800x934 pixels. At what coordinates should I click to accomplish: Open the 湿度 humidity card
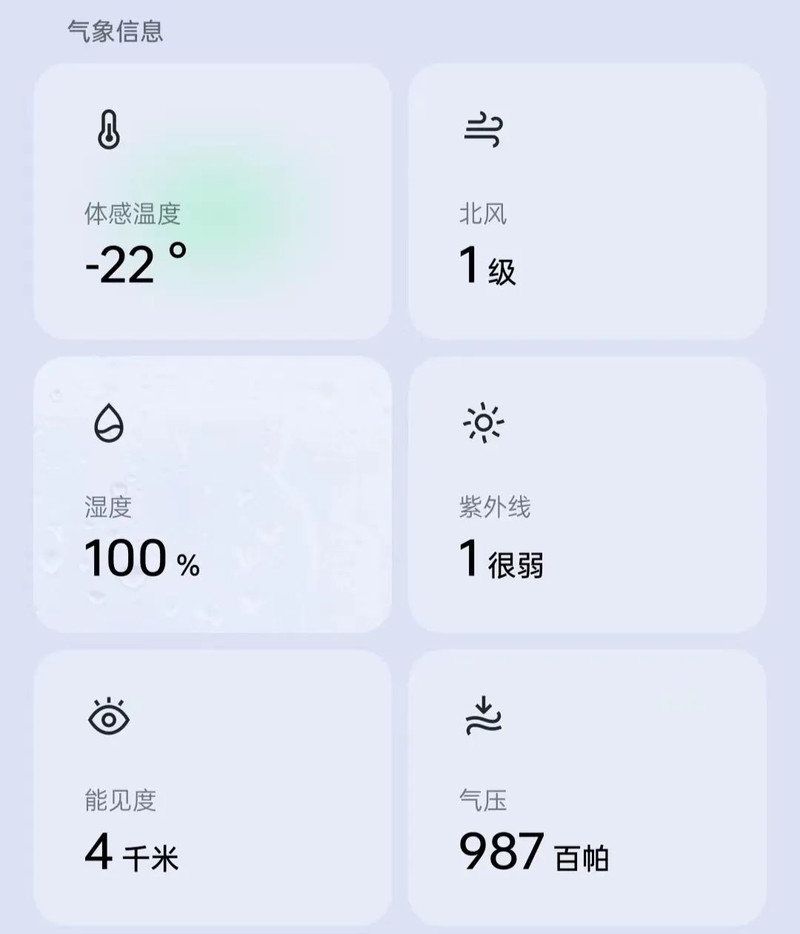pyautogui.click(x=212, y=494)
